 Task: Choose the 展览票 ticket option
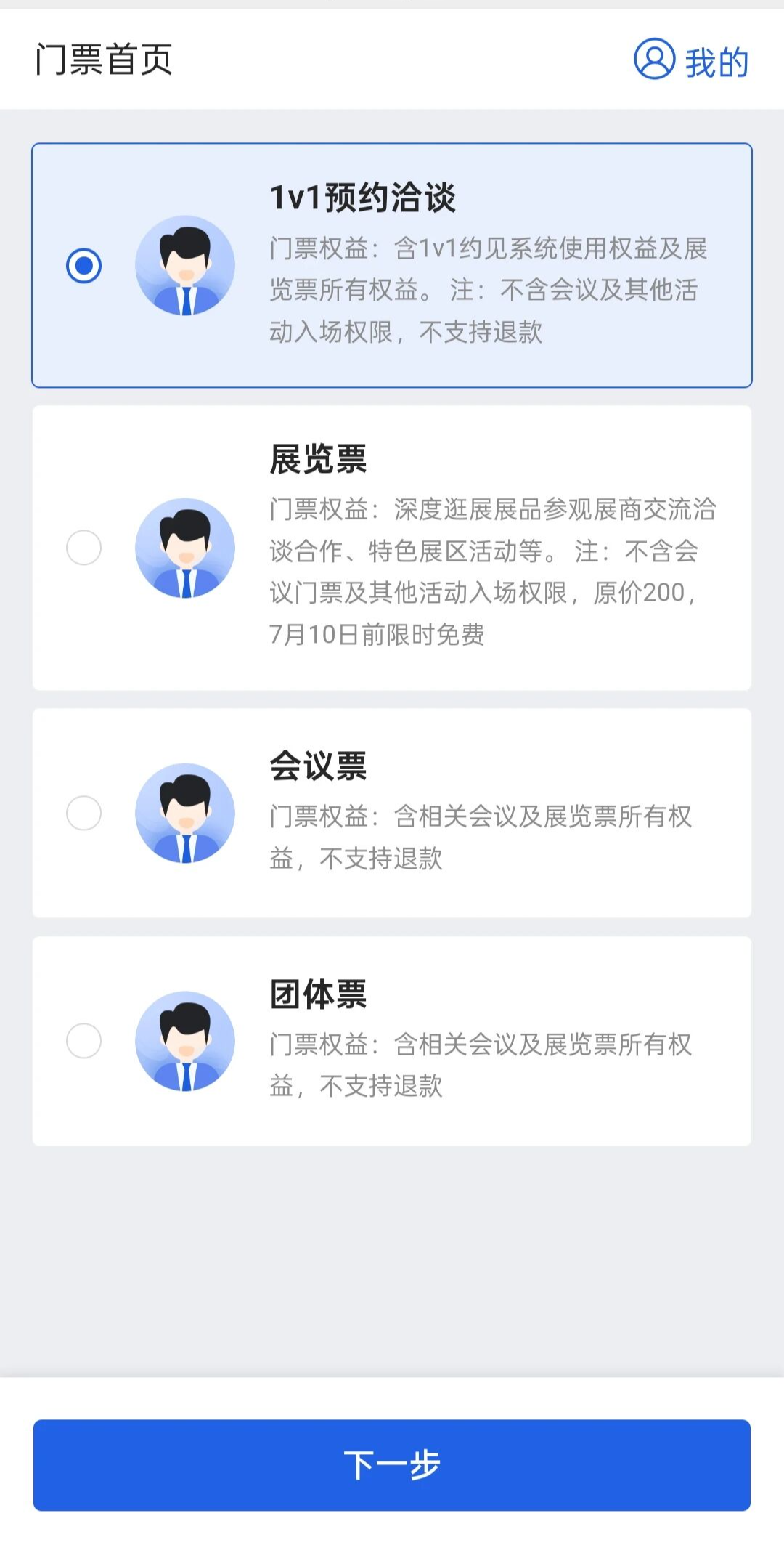(x=84, y=548)
